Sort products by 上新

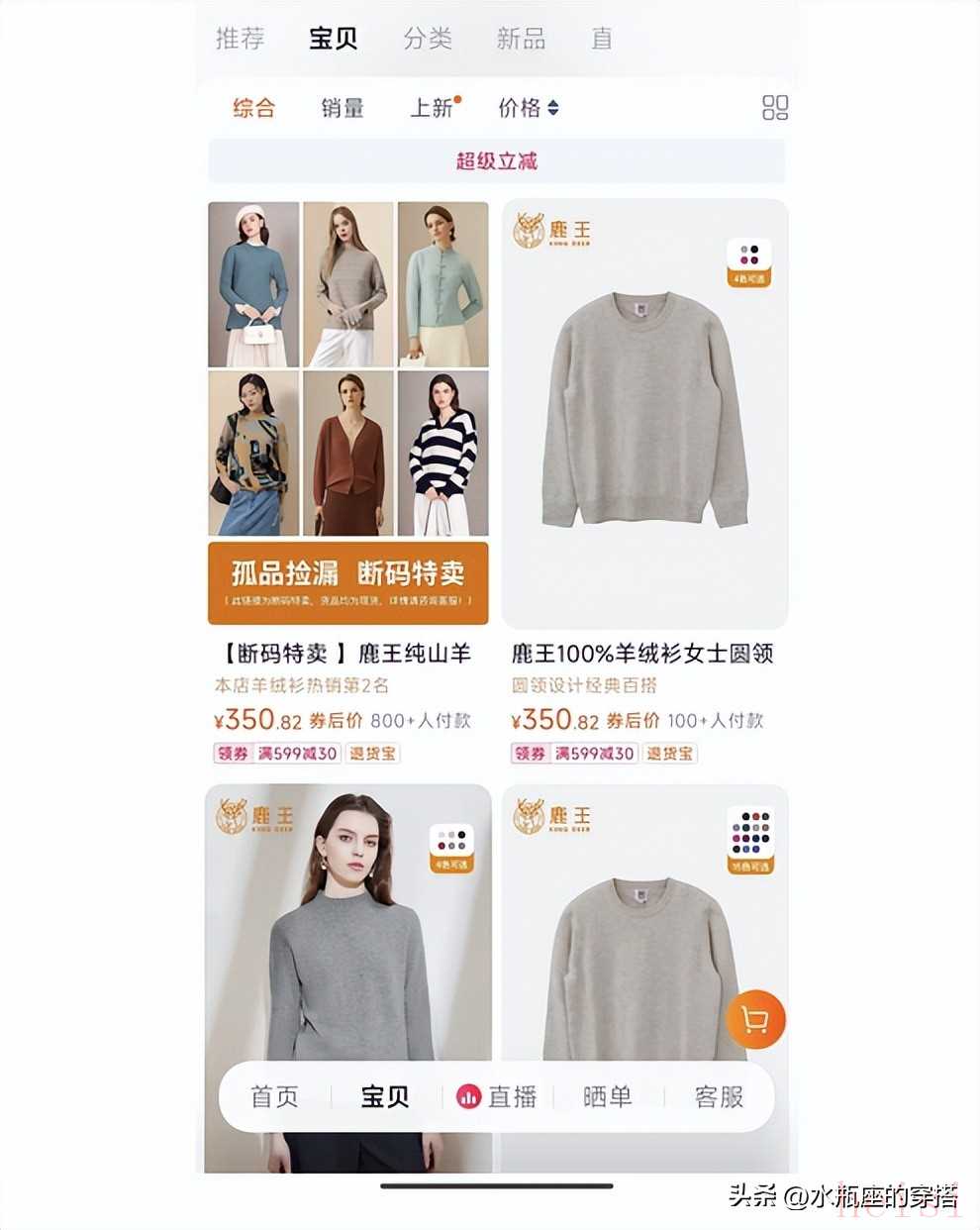point(434,108)
